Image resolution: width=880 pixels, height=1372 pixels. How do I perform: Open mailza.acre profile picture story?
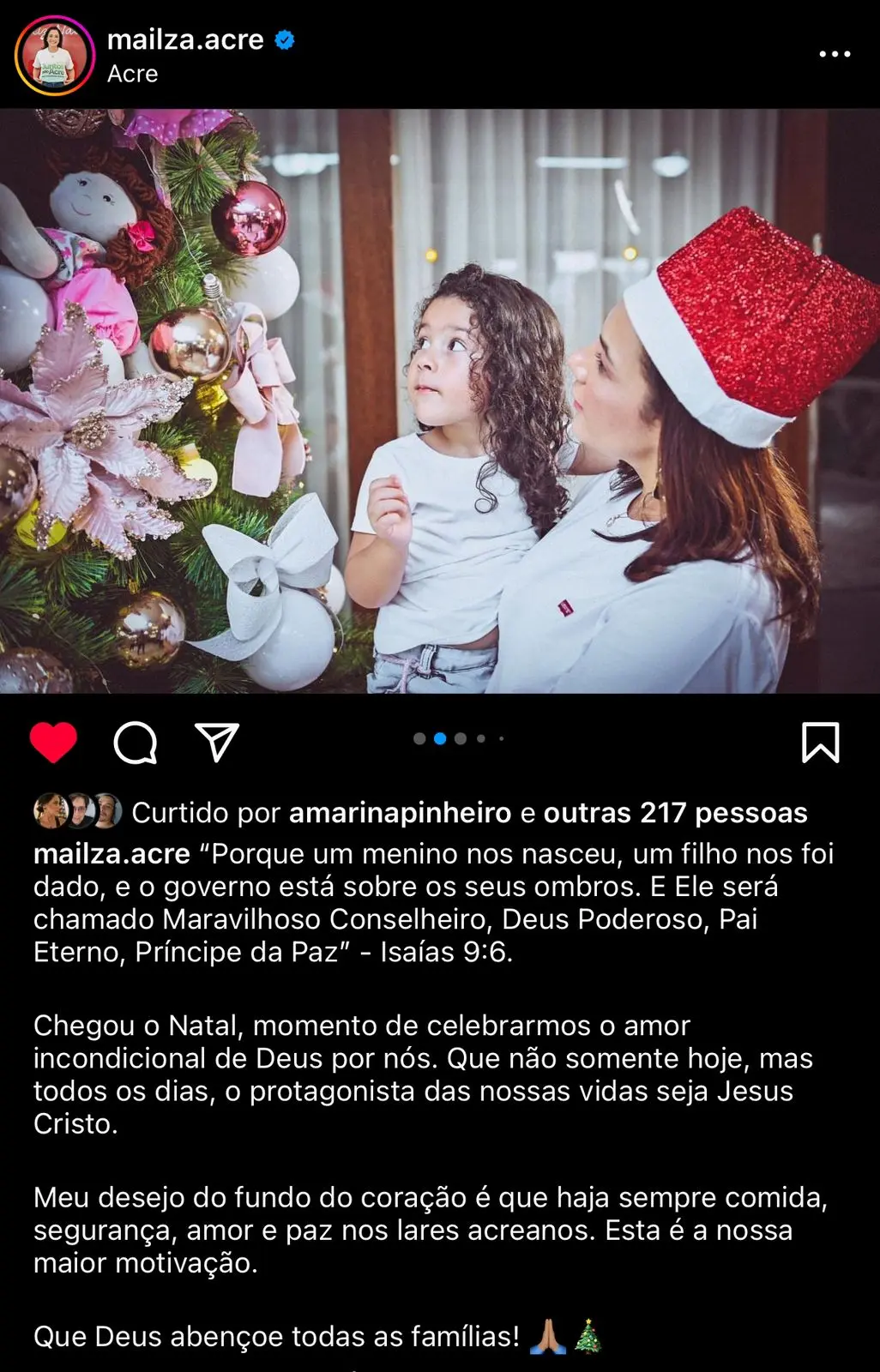[55, 55]
